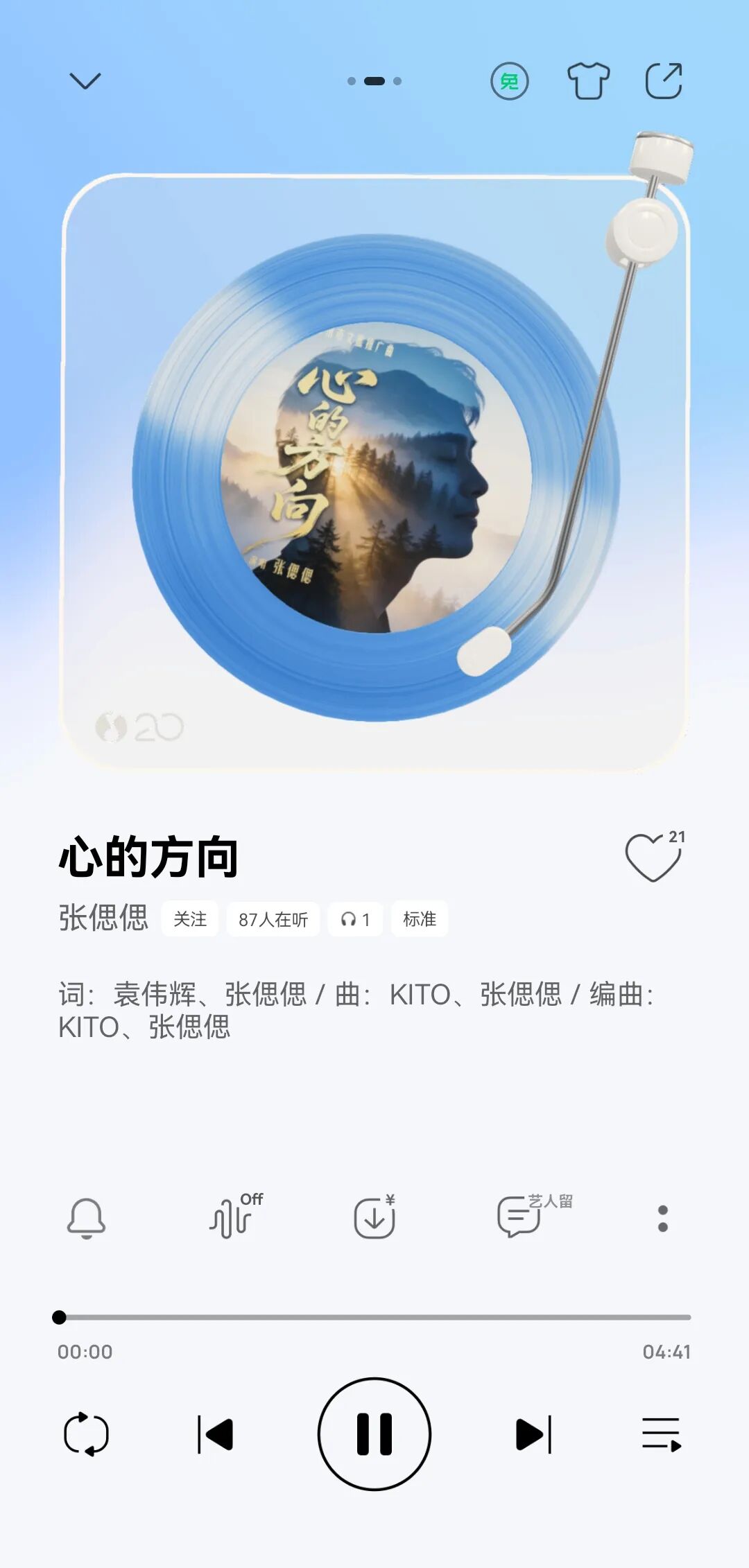Change audio quality from 标准
The height and width of the screenshot is (1568, 749).
coord(420,919)
